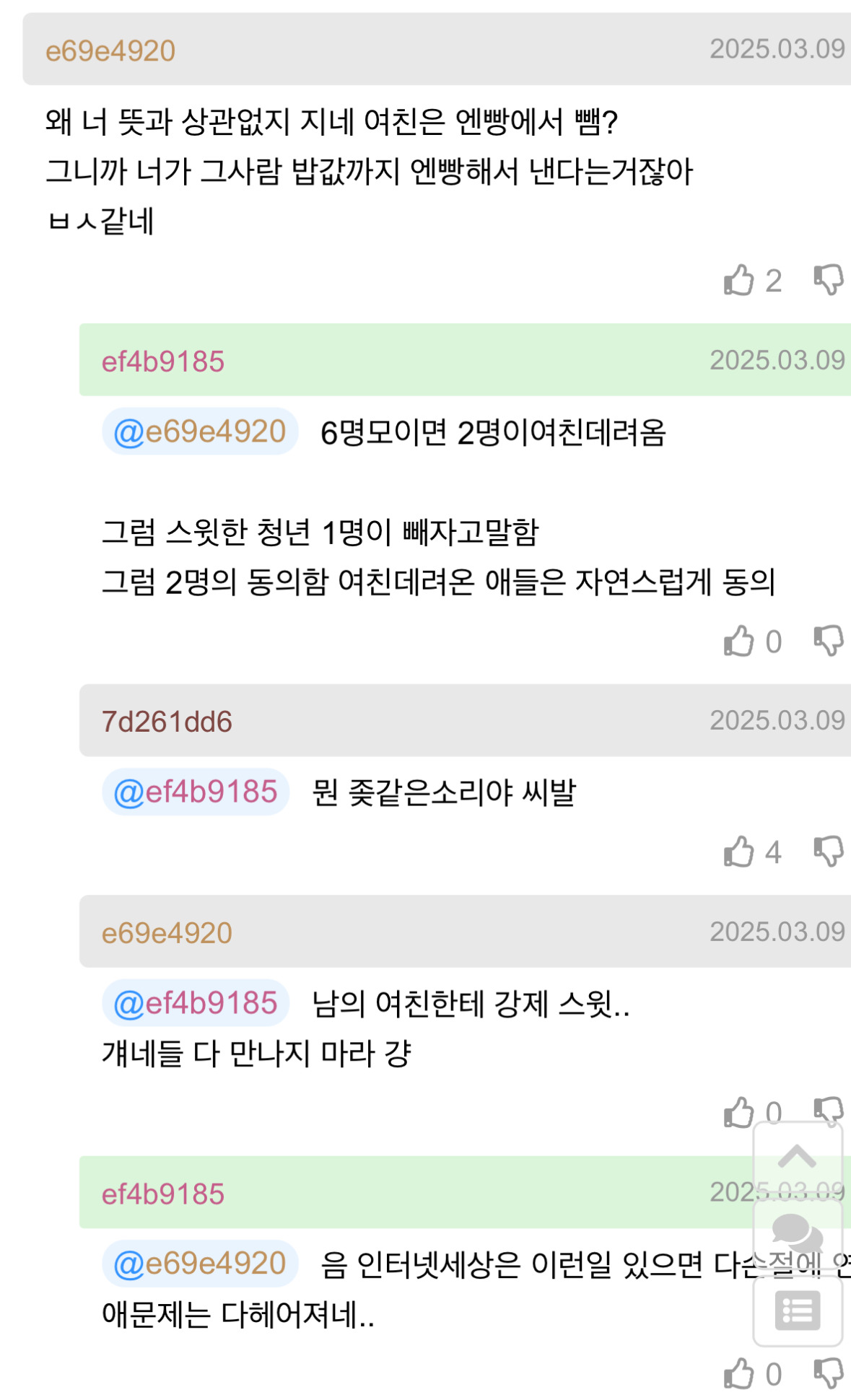This screenshot has height=1400, width=851.
Task: Tap the @e69e4920 mention before 음 인터넷세상은
Action: pos(200,1264)
